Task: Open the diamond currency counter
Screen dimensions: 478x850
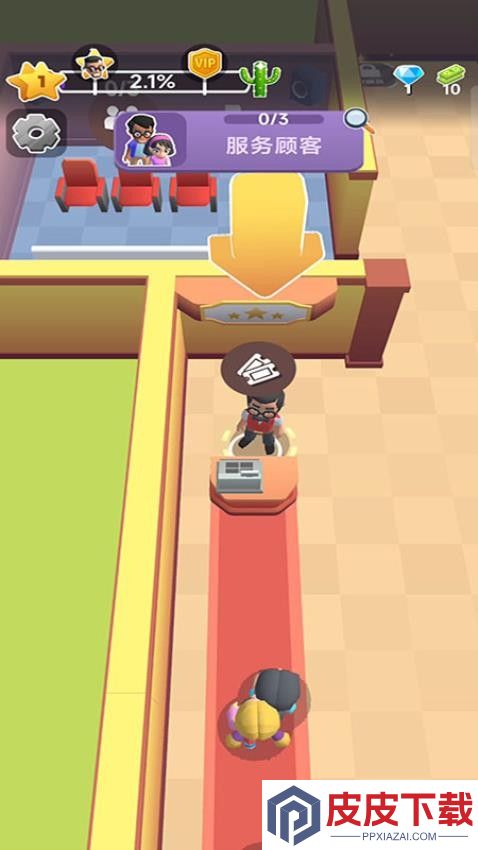Action: tap(409, 79)
